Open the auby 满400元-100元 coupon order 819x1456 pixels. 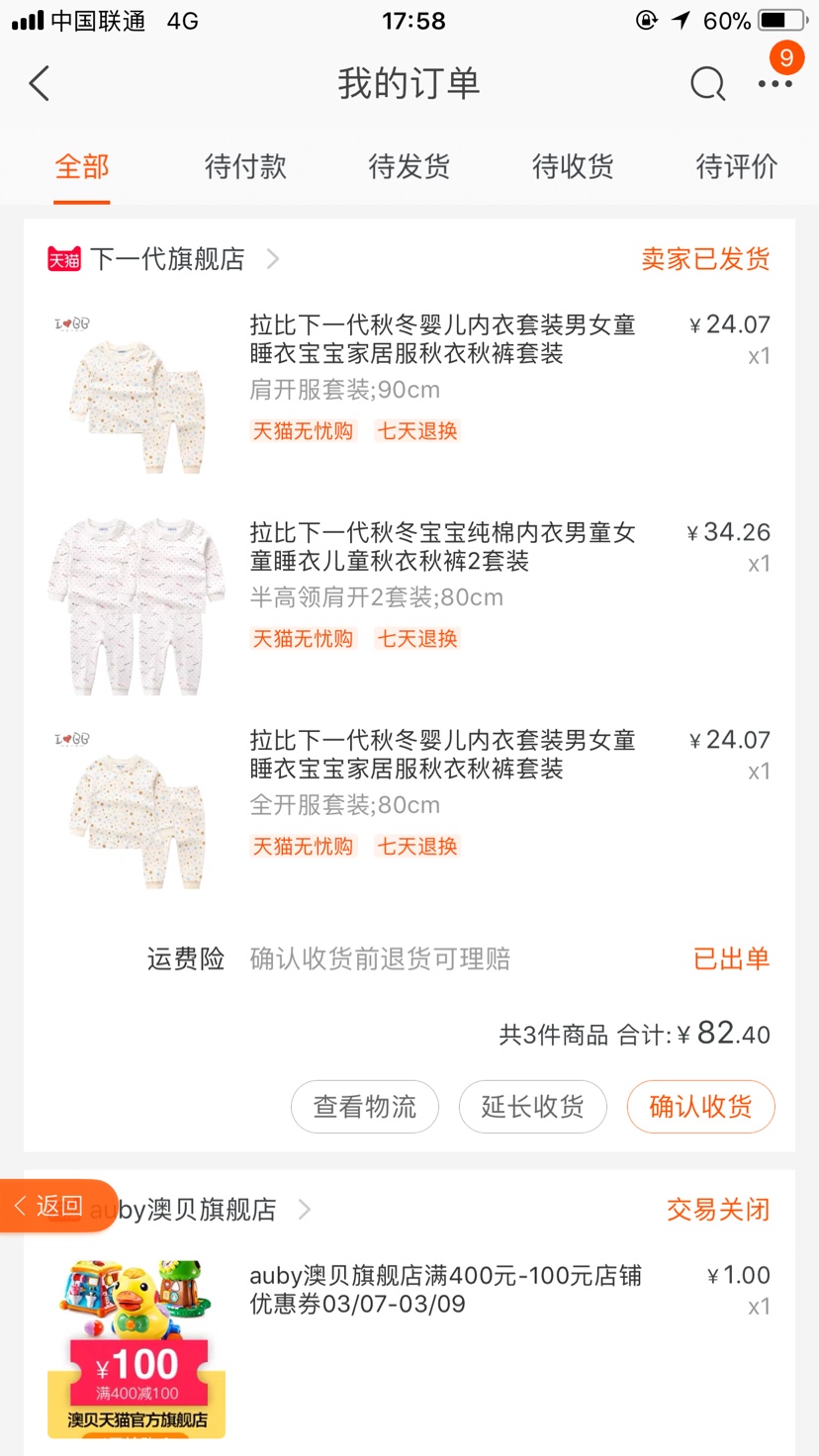click(x=445, y=1290)
